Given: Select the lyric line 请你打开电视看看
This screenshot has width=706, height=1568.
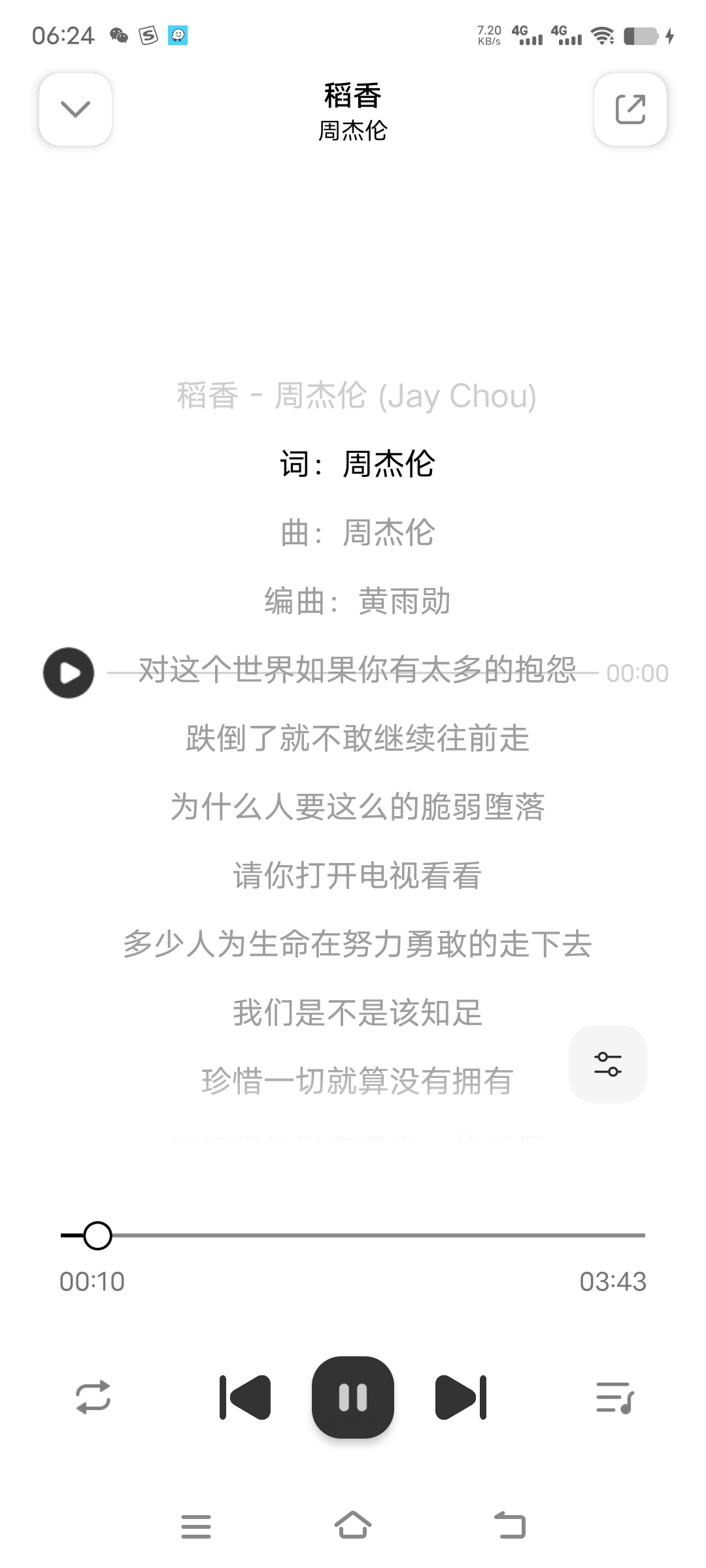Looking at the screenshot, I should (x=356, y=877).
